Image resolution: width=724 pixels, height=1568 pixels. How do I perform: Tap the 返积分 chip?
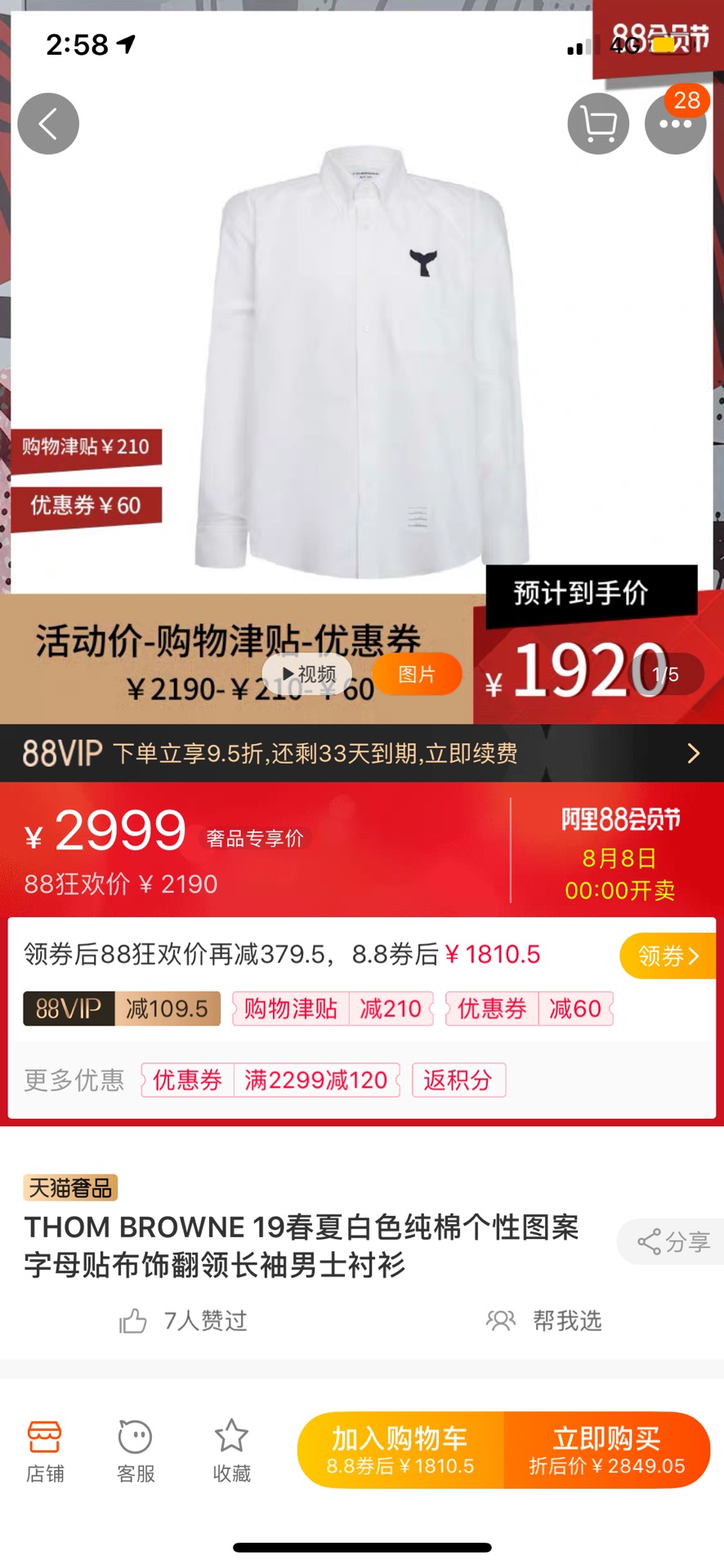click(x=458, y=1080)
